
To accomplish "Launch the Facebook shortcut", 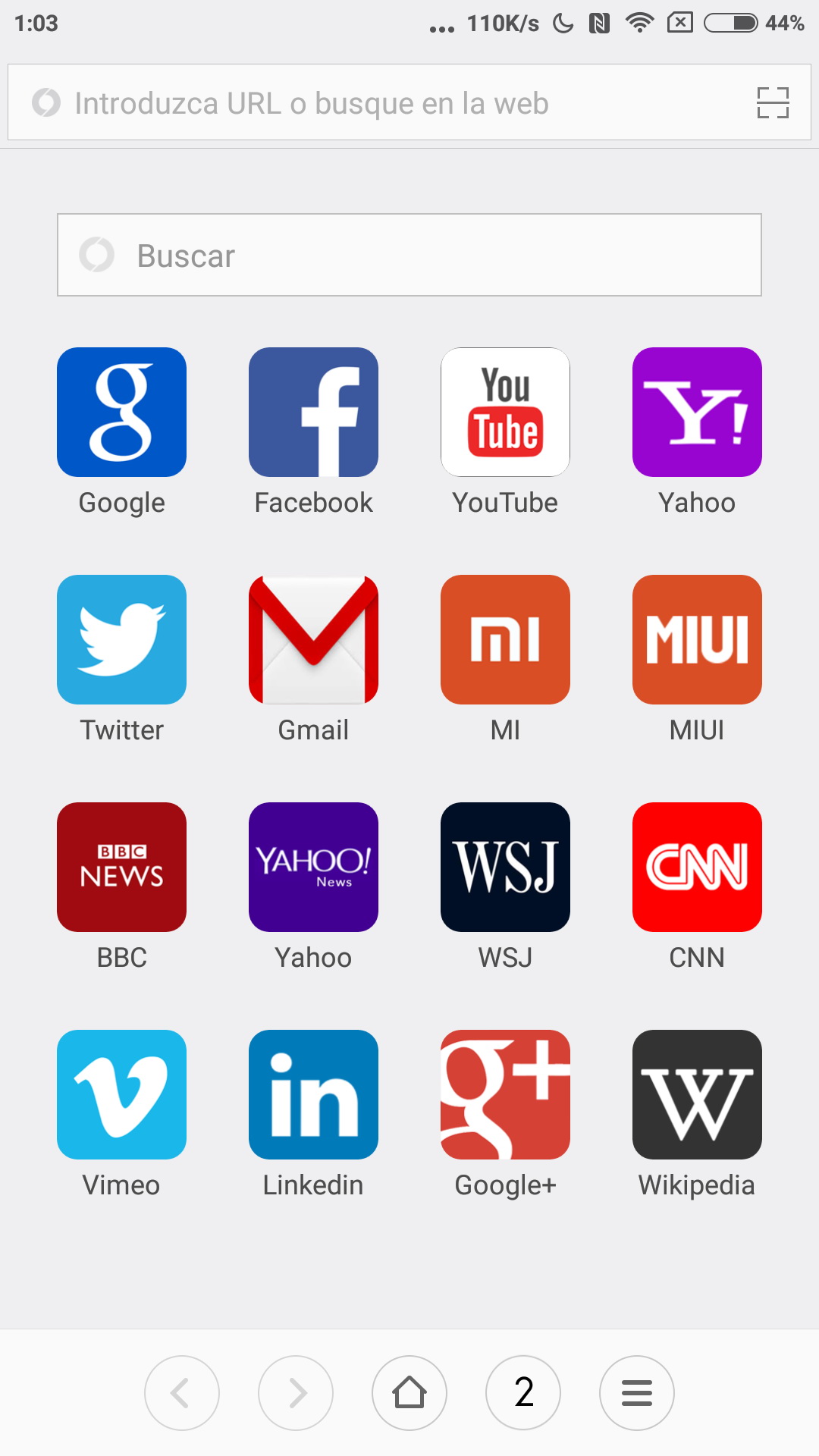I will click(x=313, y=413).
